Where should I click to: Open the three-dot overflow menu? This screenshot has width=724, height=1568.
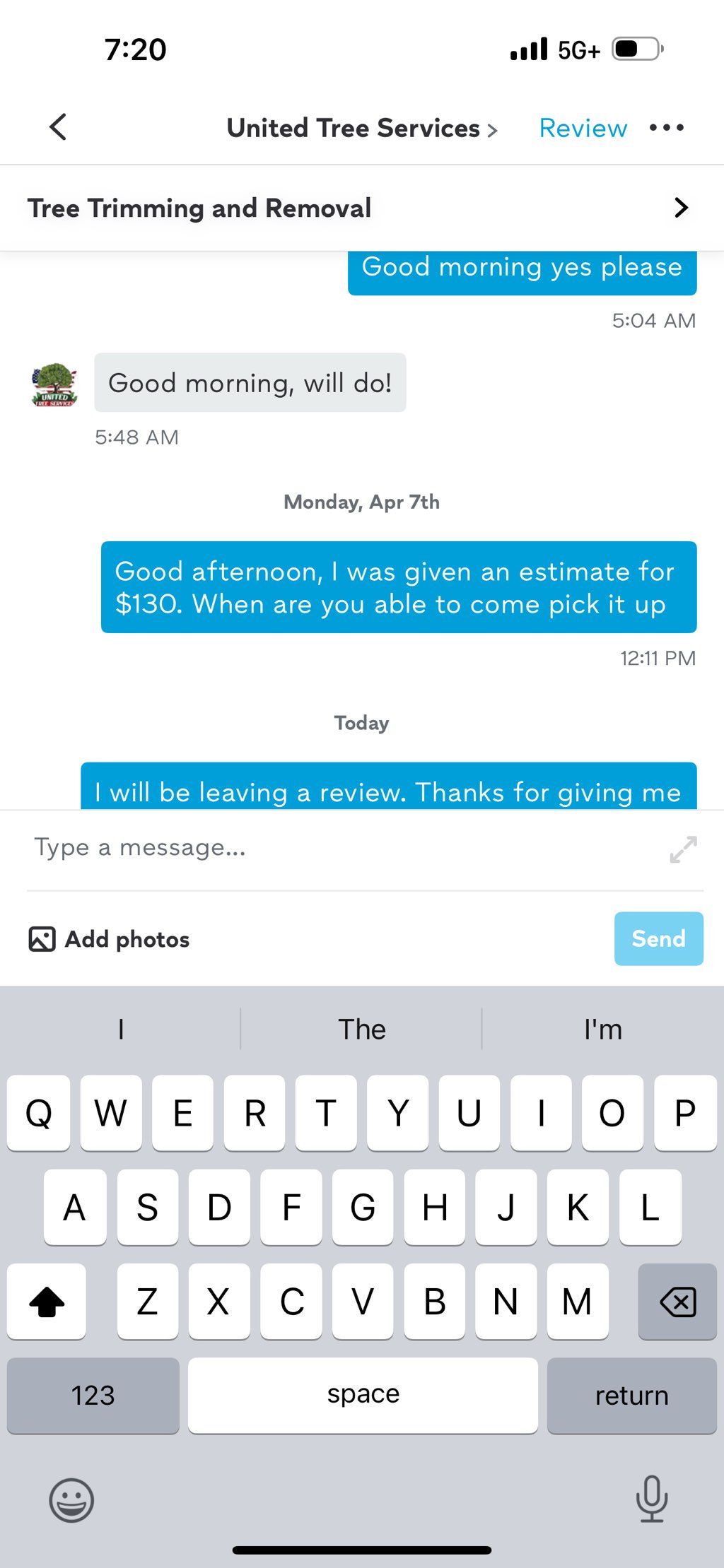coord(666,128)
